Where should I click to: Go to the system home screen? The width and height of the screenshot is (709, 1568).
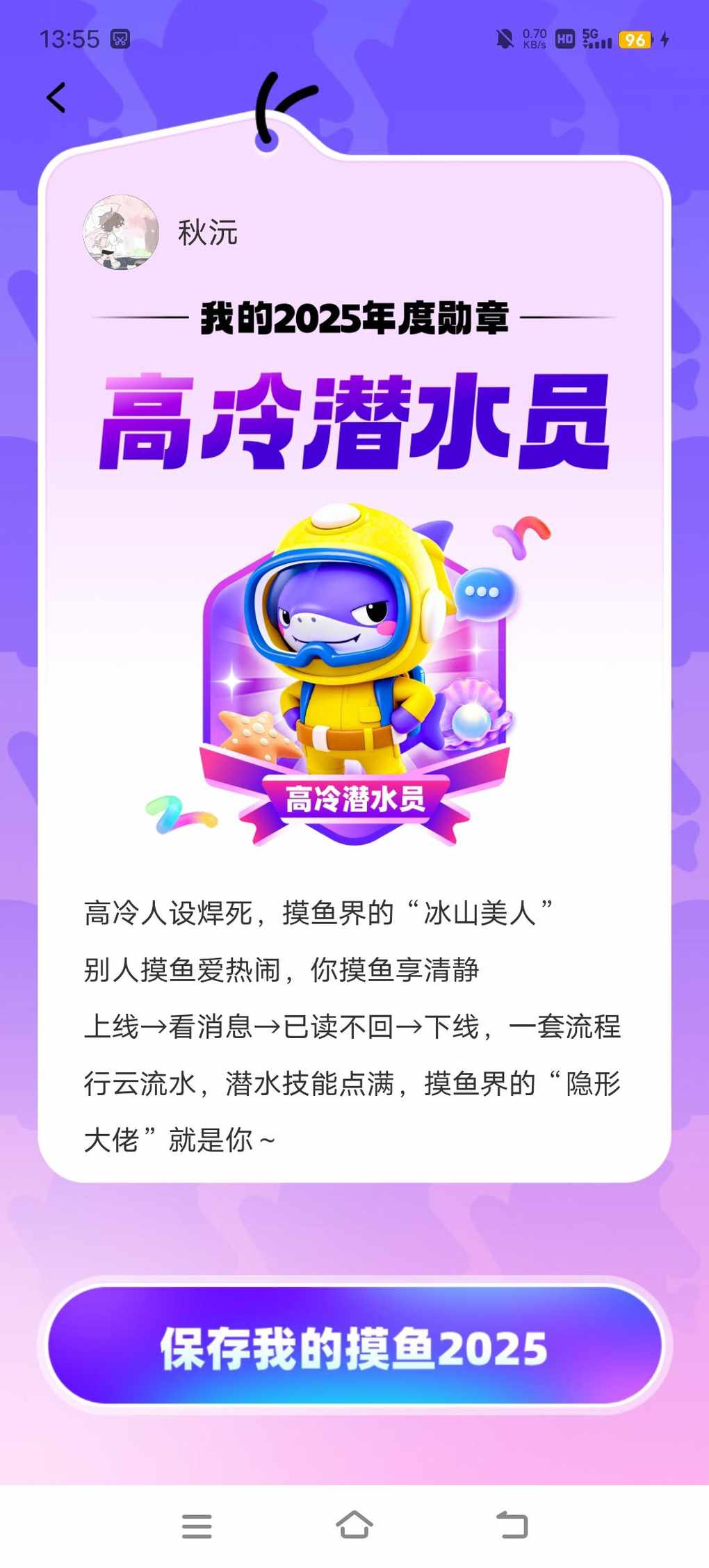(354, 1525)
